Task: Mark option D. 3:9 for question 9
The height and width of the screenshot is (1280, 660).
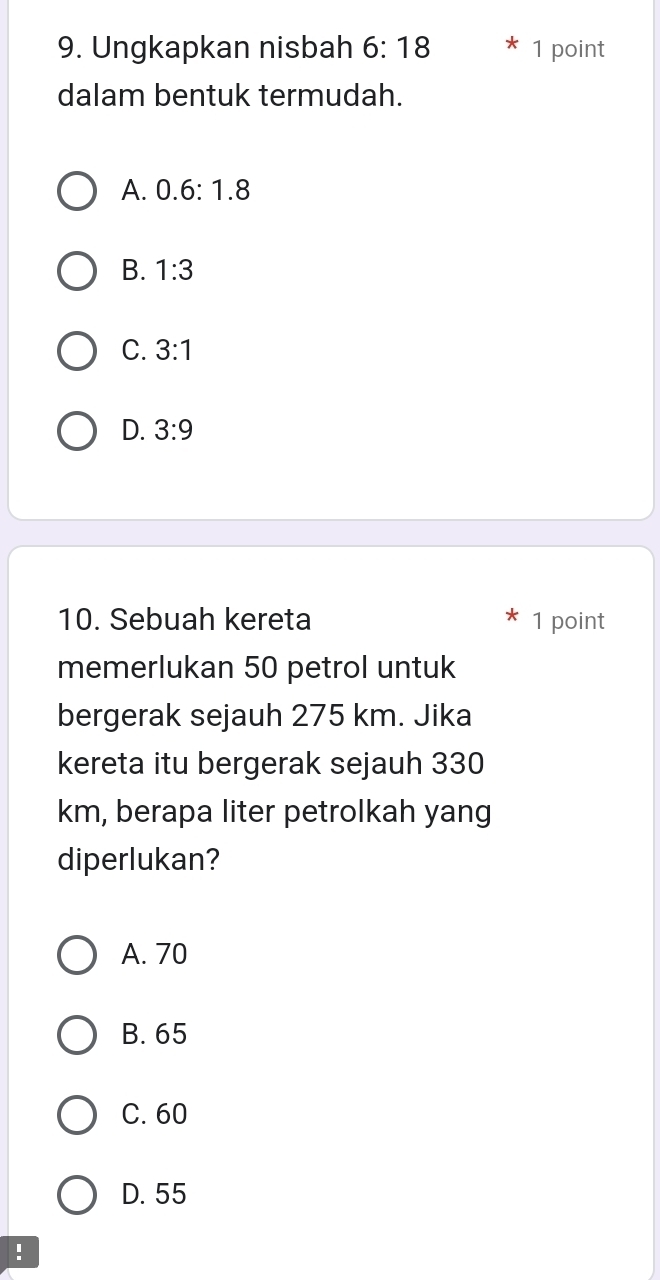Action: click(x=77, y=431)
